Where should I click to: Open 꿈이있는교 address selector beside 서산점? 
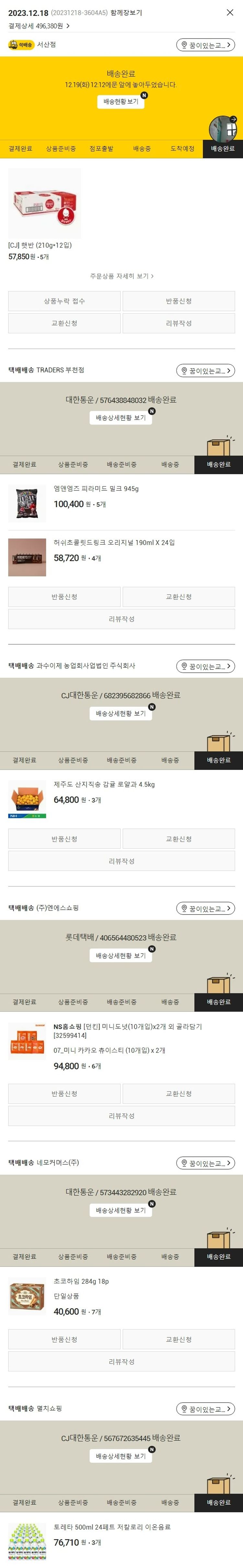point(206,45)
